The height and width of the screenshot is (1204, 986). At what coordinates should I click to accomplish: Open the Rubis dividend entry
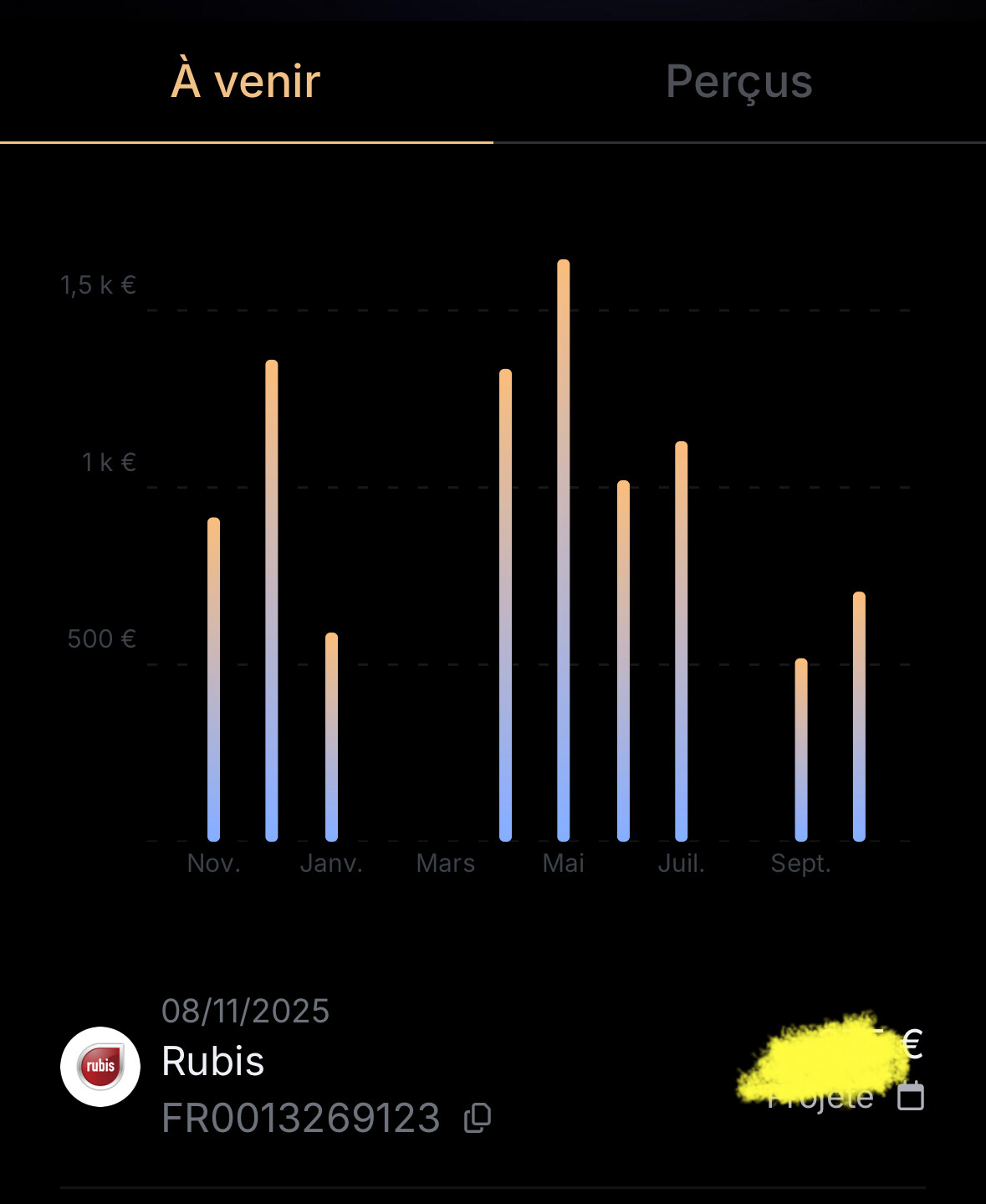[213, 1062]
